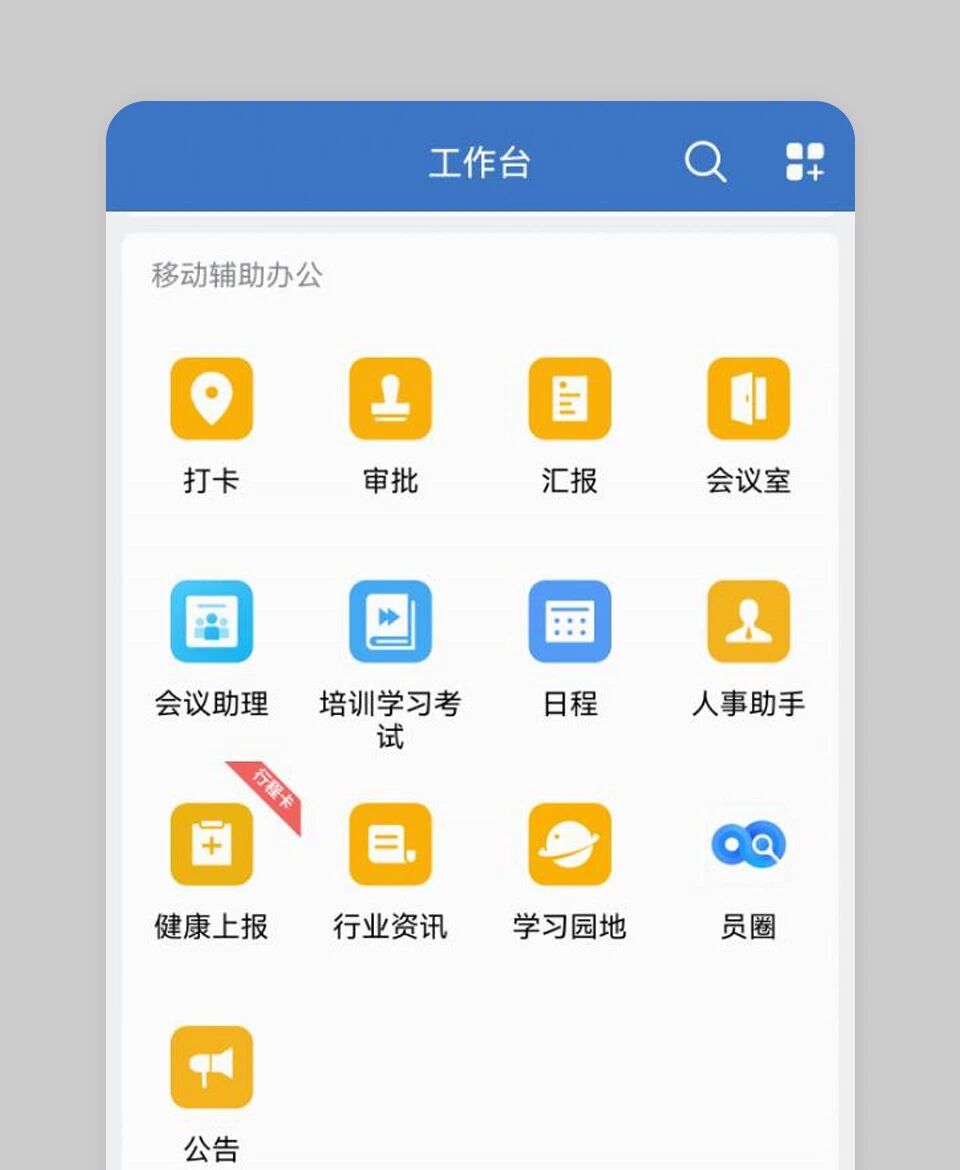
Task: Open 人事助手 HR assistant
Action: click(748, 622)
